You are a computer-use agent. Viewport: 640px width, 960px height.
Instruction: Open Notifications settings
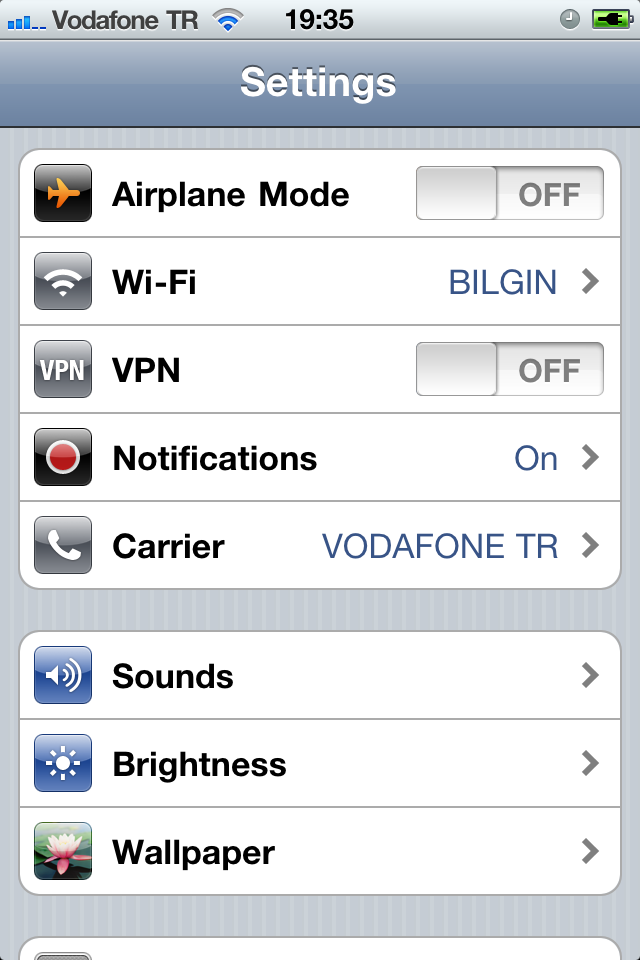click(320, 458)
